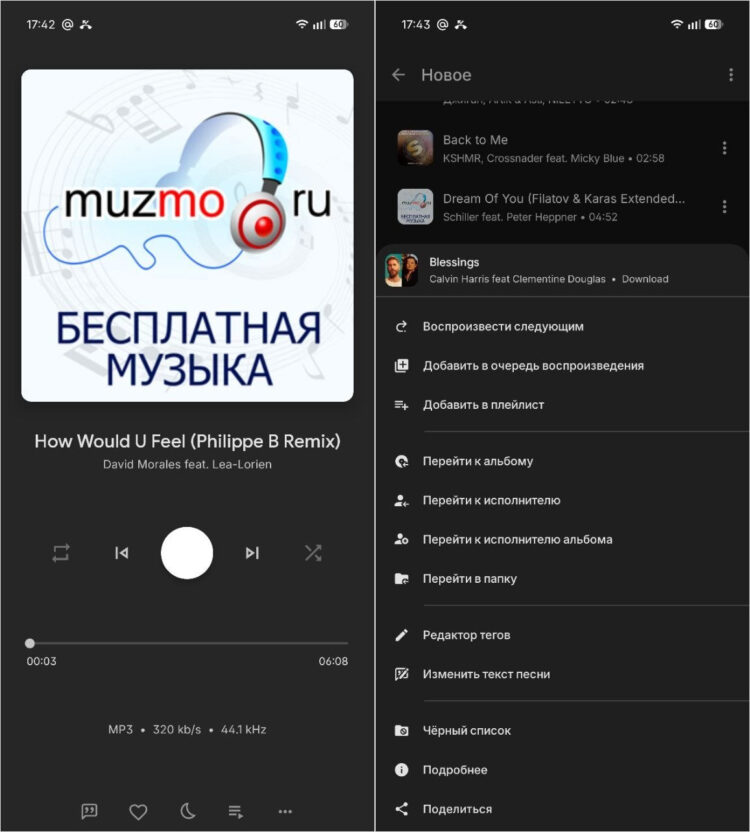Enable shuffle playback mode
Screen dimensions: 750x832
point(312,552)
